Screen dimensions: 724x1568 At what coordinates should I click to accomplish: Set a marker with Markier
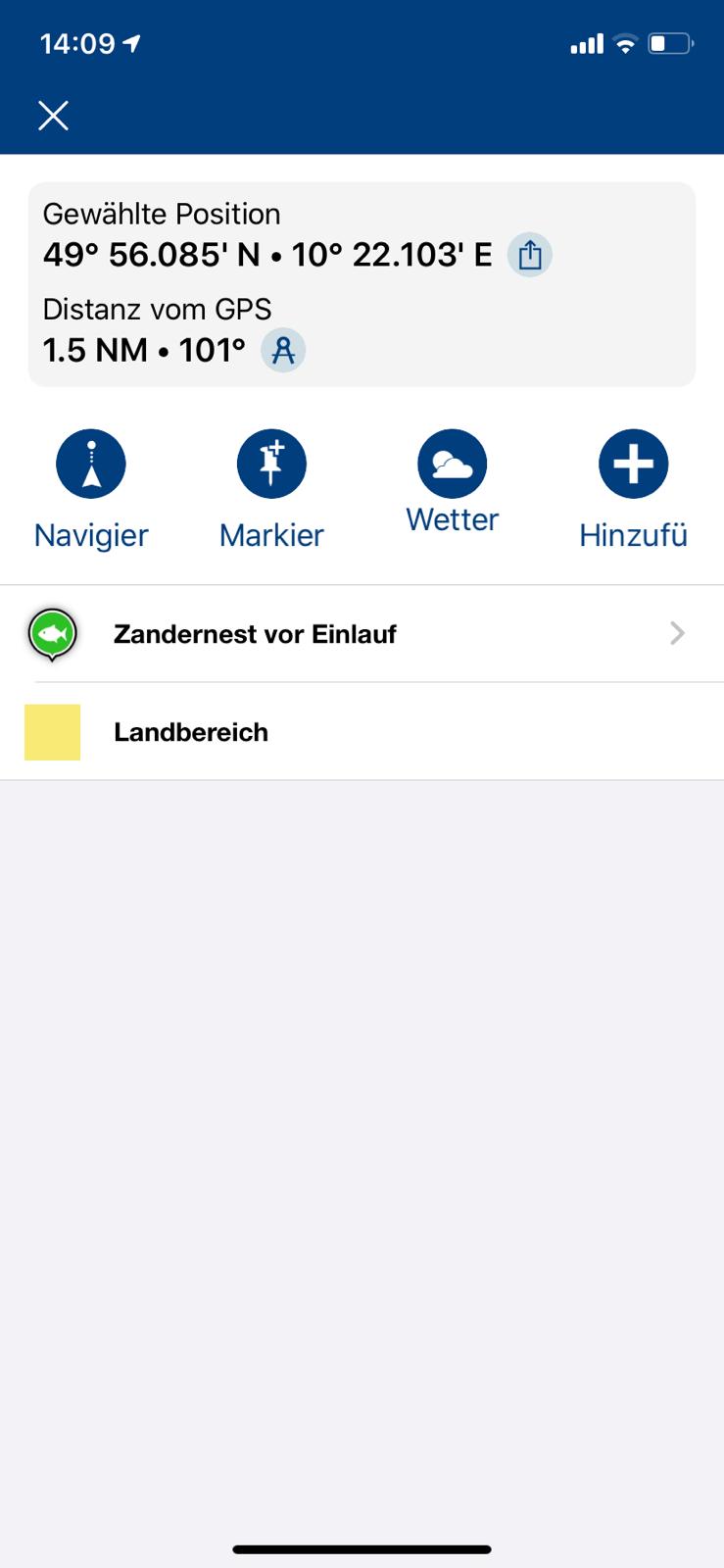coord(271,464)
